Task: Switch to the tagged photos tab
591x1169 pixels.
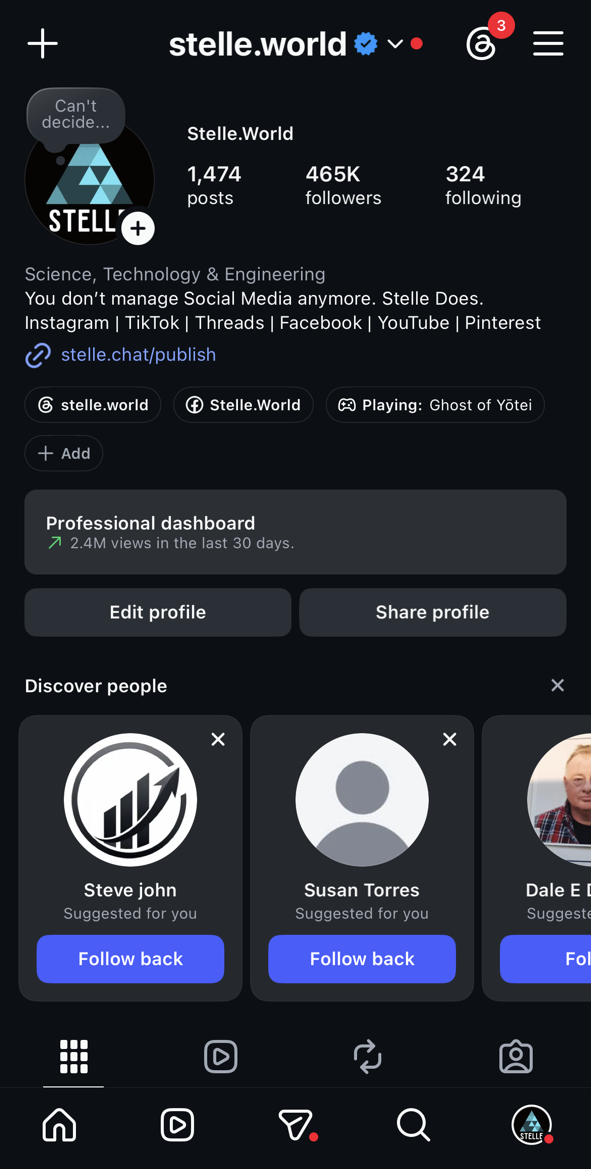Action: pyautogui.click(x=516, y=1056)
